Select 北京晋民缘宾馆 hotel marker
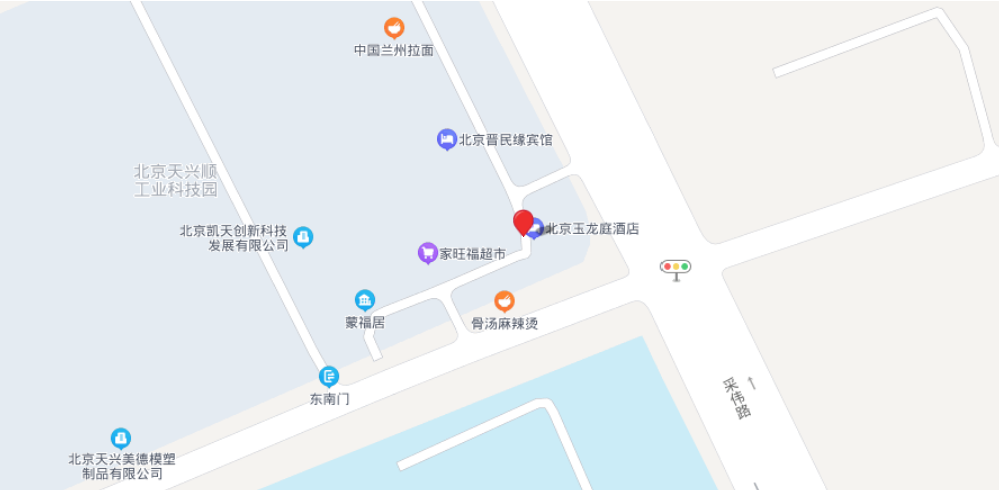This screenshot has height=490, width=999. coord(447,140)
